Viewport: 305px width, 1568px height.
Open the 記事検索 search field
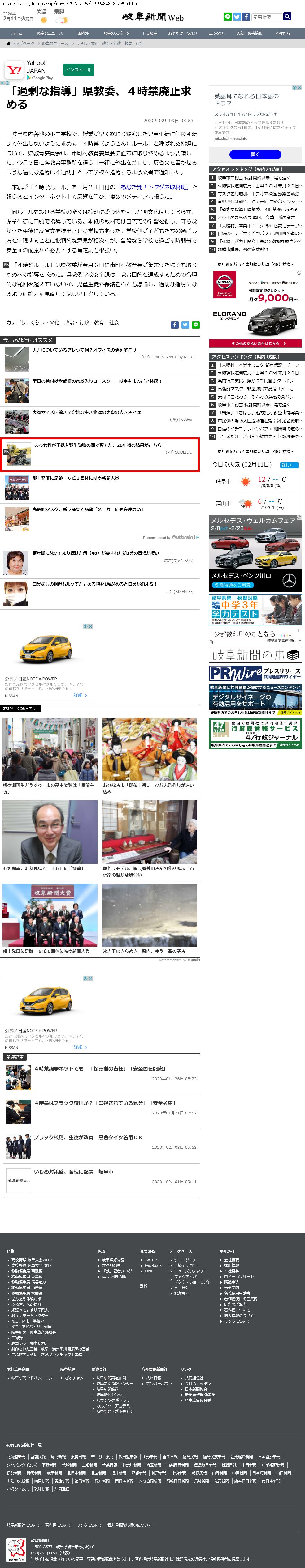pyautogui.click(x=267, y=16)
